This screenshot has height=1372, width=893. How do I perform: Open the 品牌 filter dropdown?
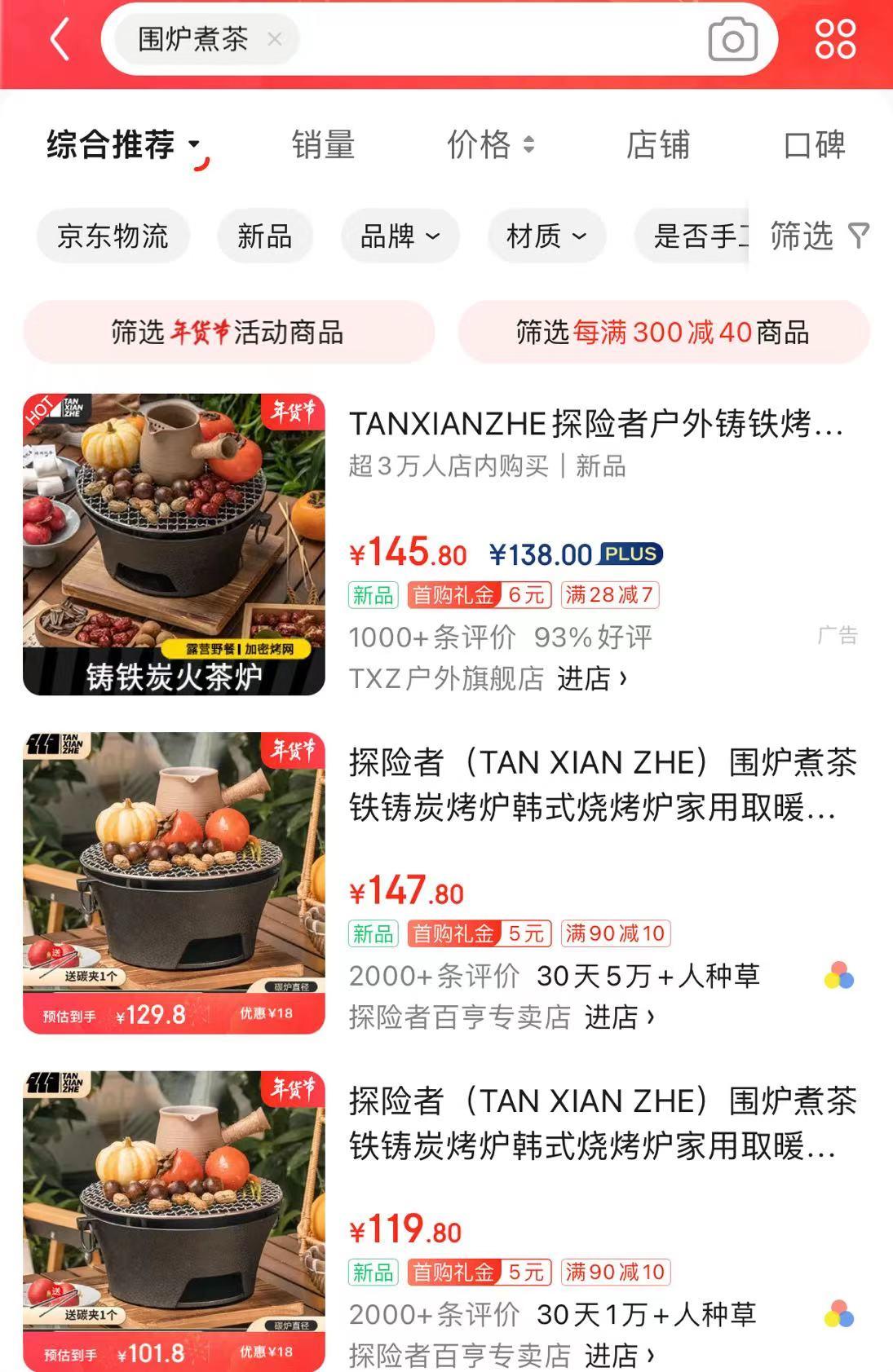[x=401, y=236]
